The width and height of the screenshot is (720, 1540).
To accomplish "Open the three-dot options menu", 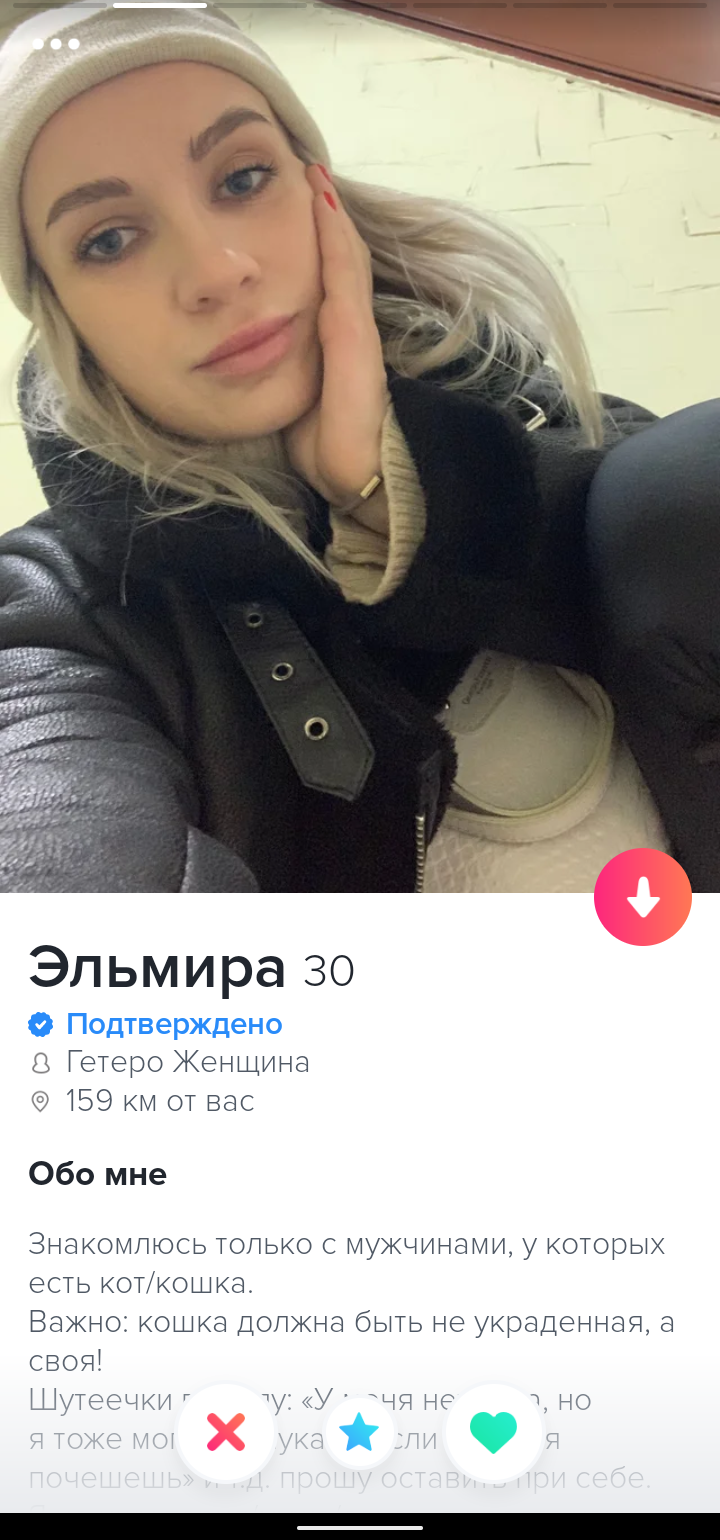I will (x=55, y=44).
